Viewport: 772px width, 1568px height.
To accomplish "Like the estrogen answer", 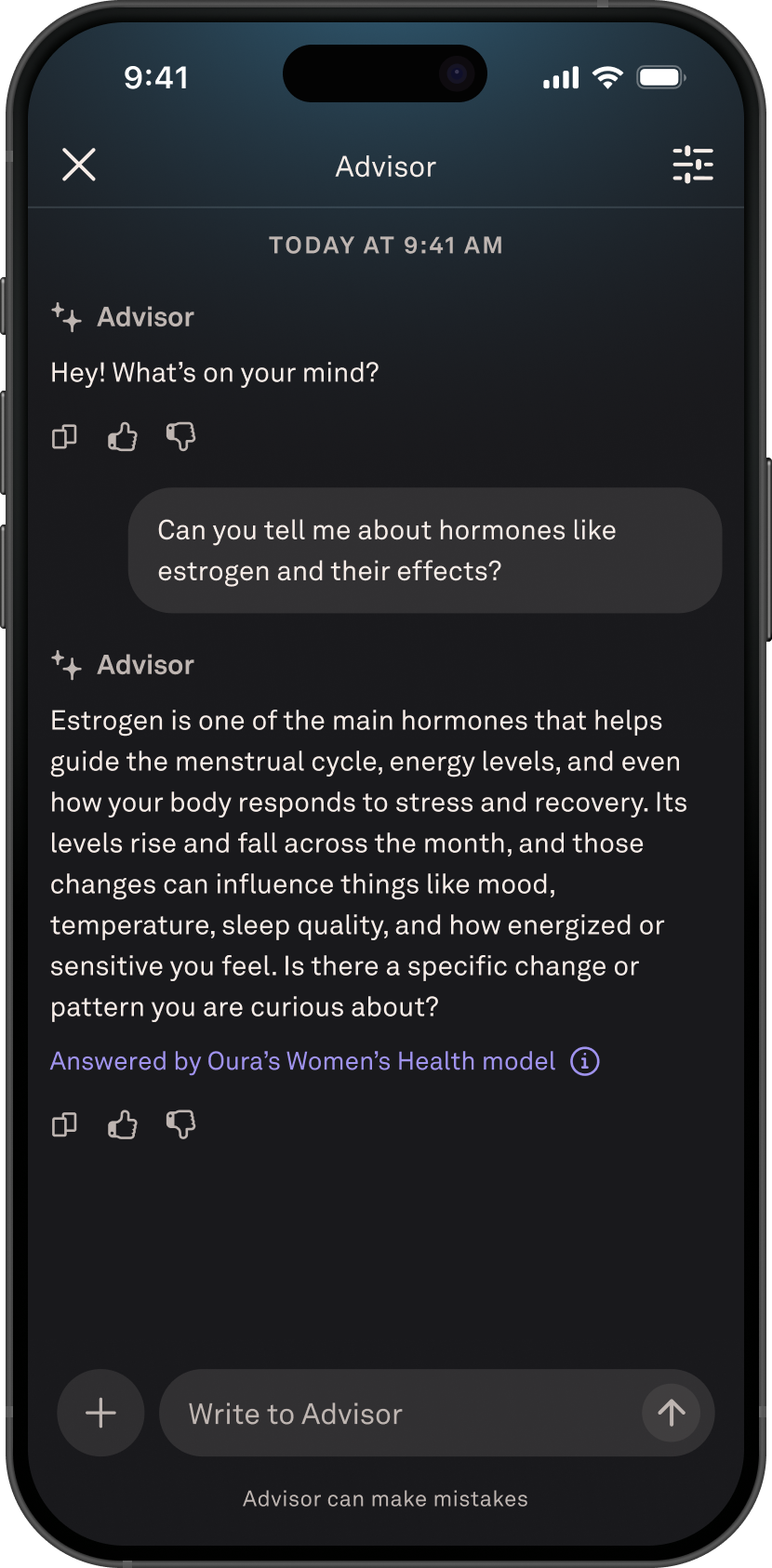I will (x=122, y=1124).
